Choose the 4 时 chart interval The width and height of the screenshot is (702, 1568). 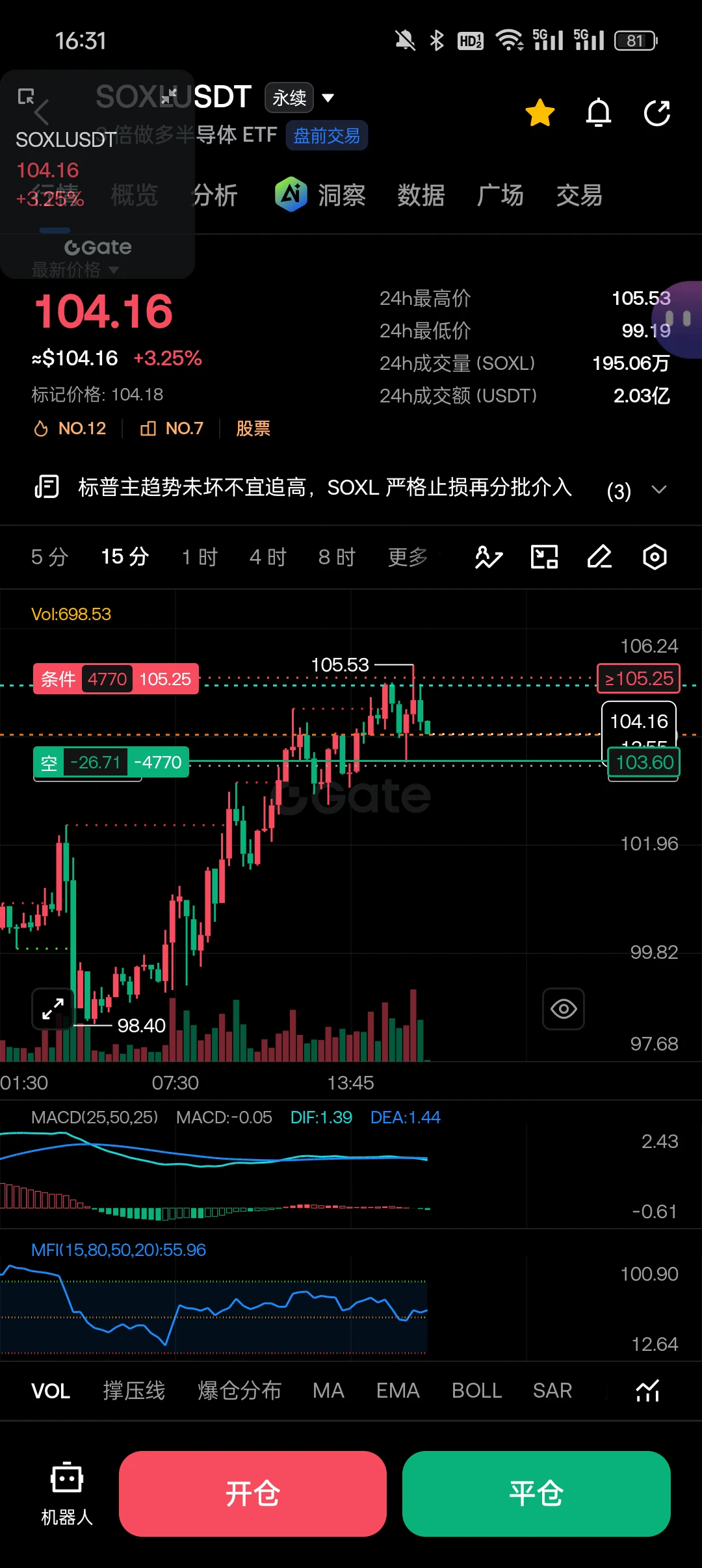click(x=268, y=557)
